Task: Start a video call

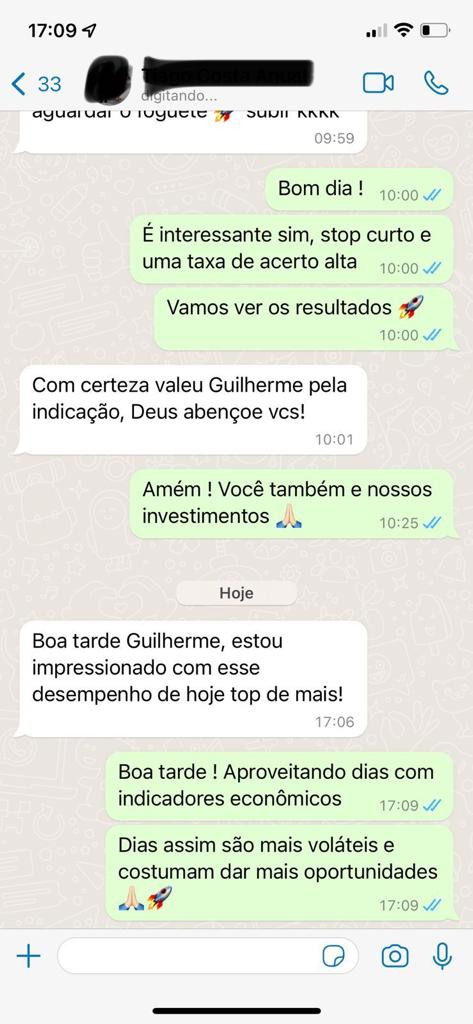Action: (378, 83)
